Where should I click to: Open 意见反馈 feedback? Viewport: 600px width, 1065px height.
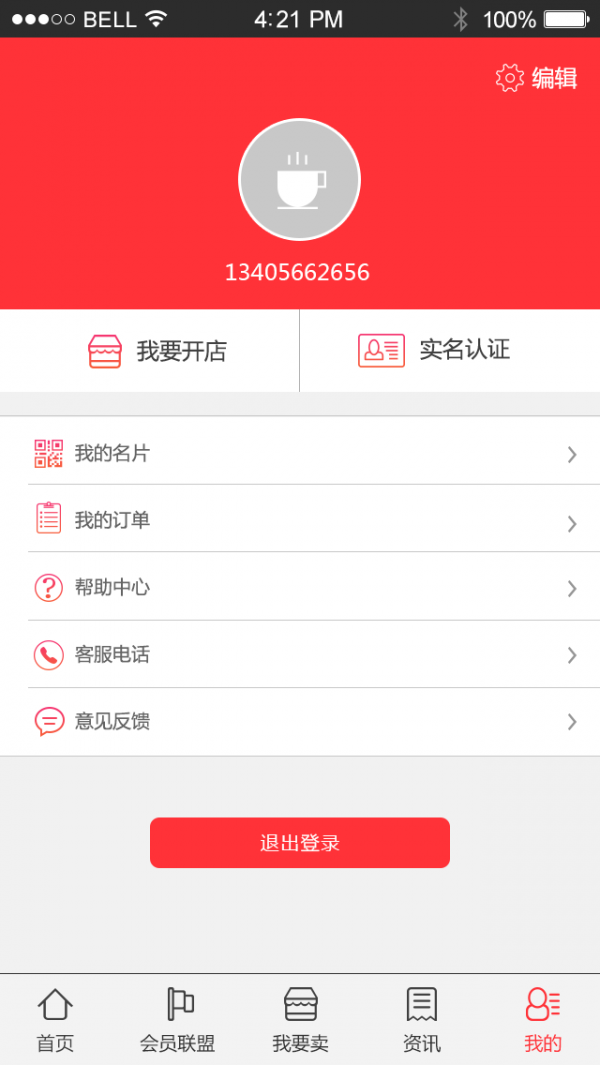pyautogui.click(x=300, y=721)
